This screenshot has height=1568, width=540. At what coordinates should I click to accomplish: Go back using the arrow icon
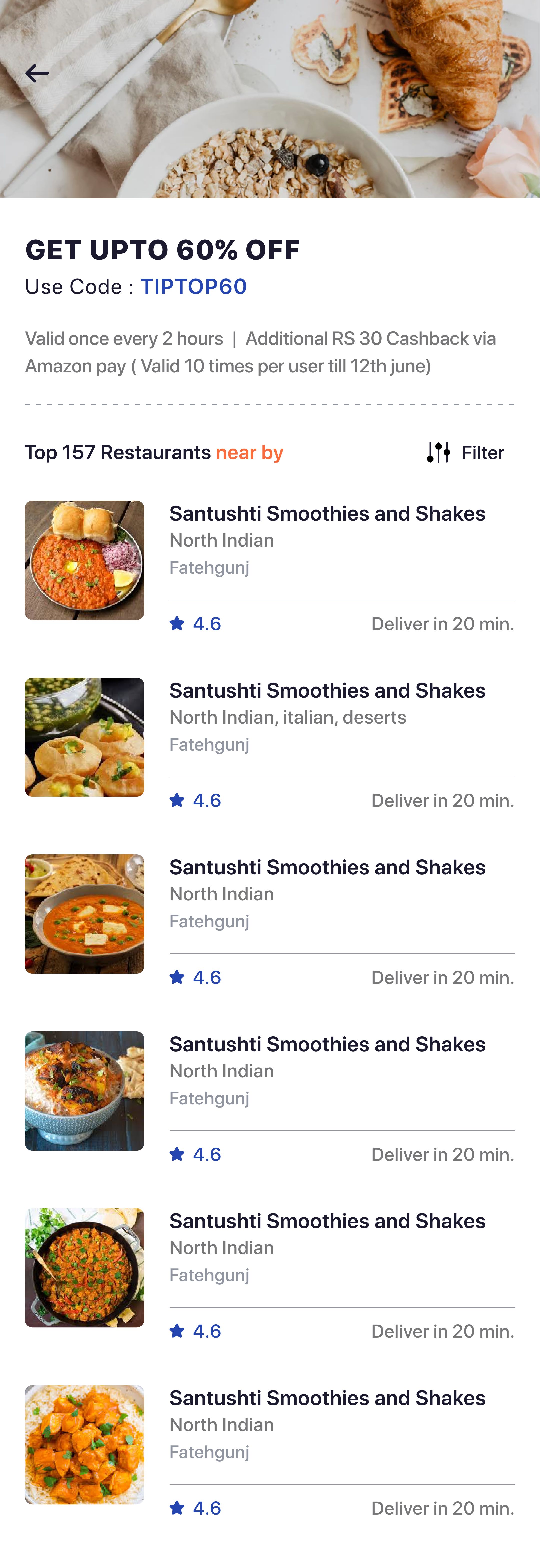coord(37,74)
